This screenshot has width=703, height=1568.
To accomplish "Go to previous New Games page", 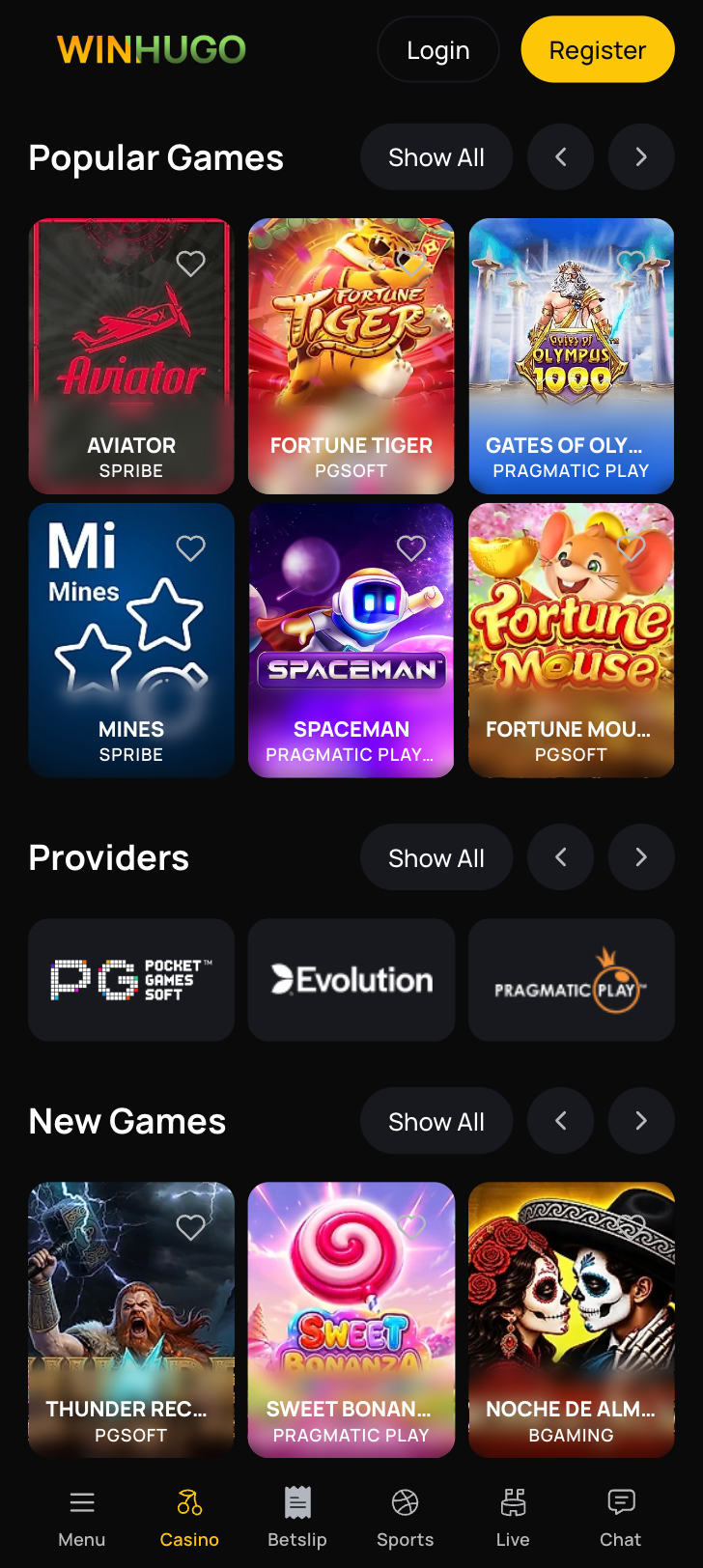I will 560,1121.
